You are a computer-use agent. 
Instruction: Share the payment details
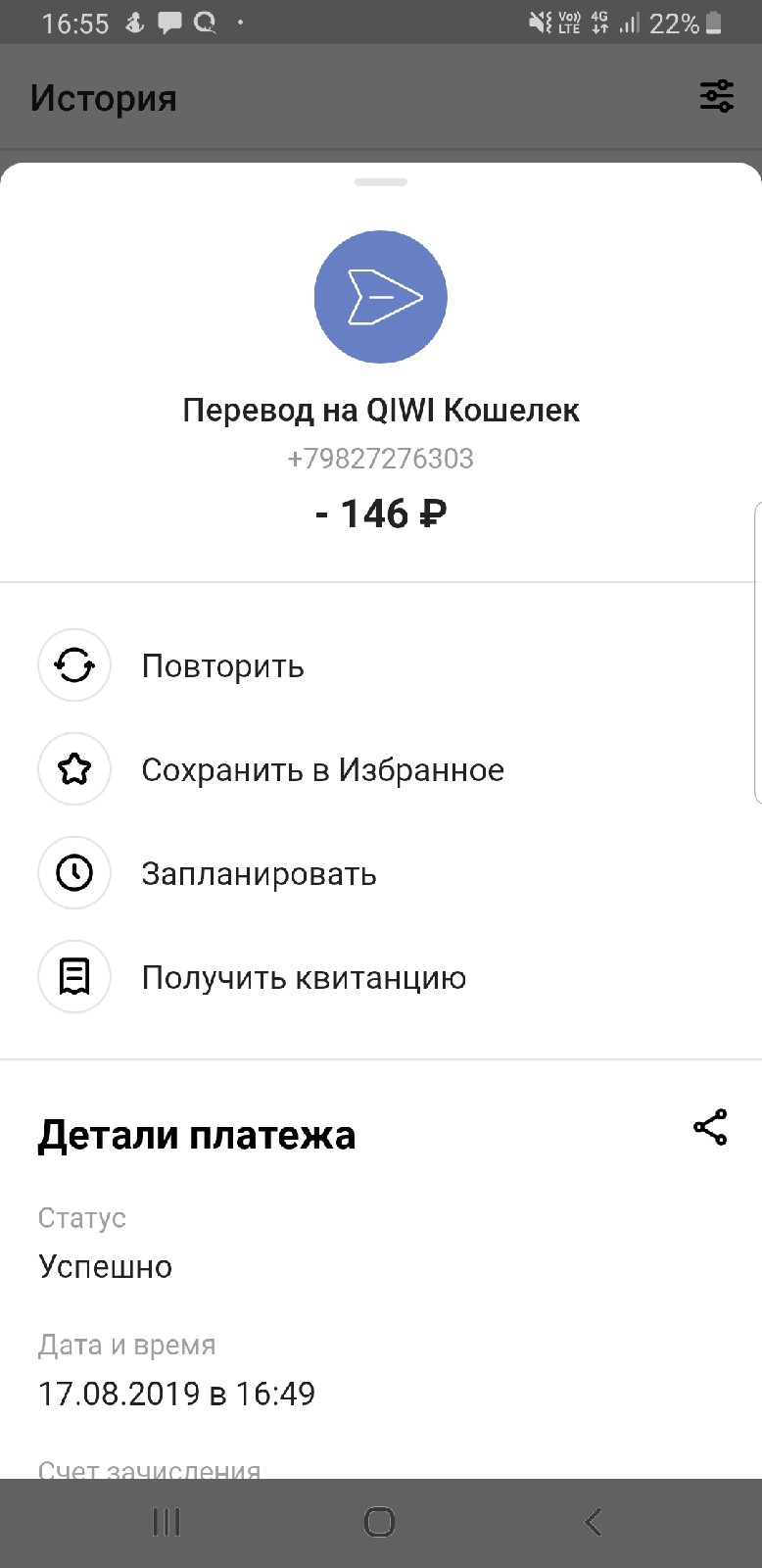point(710,1127)
